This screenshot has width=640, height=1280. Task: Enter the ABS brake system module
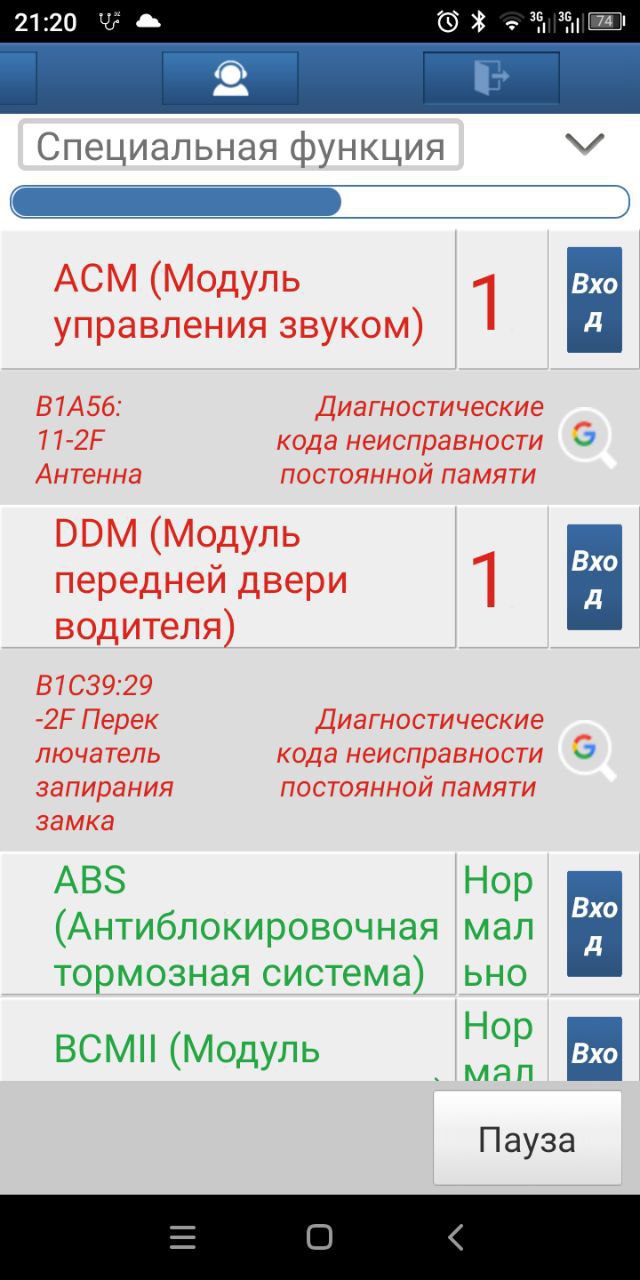coord(594,923)
